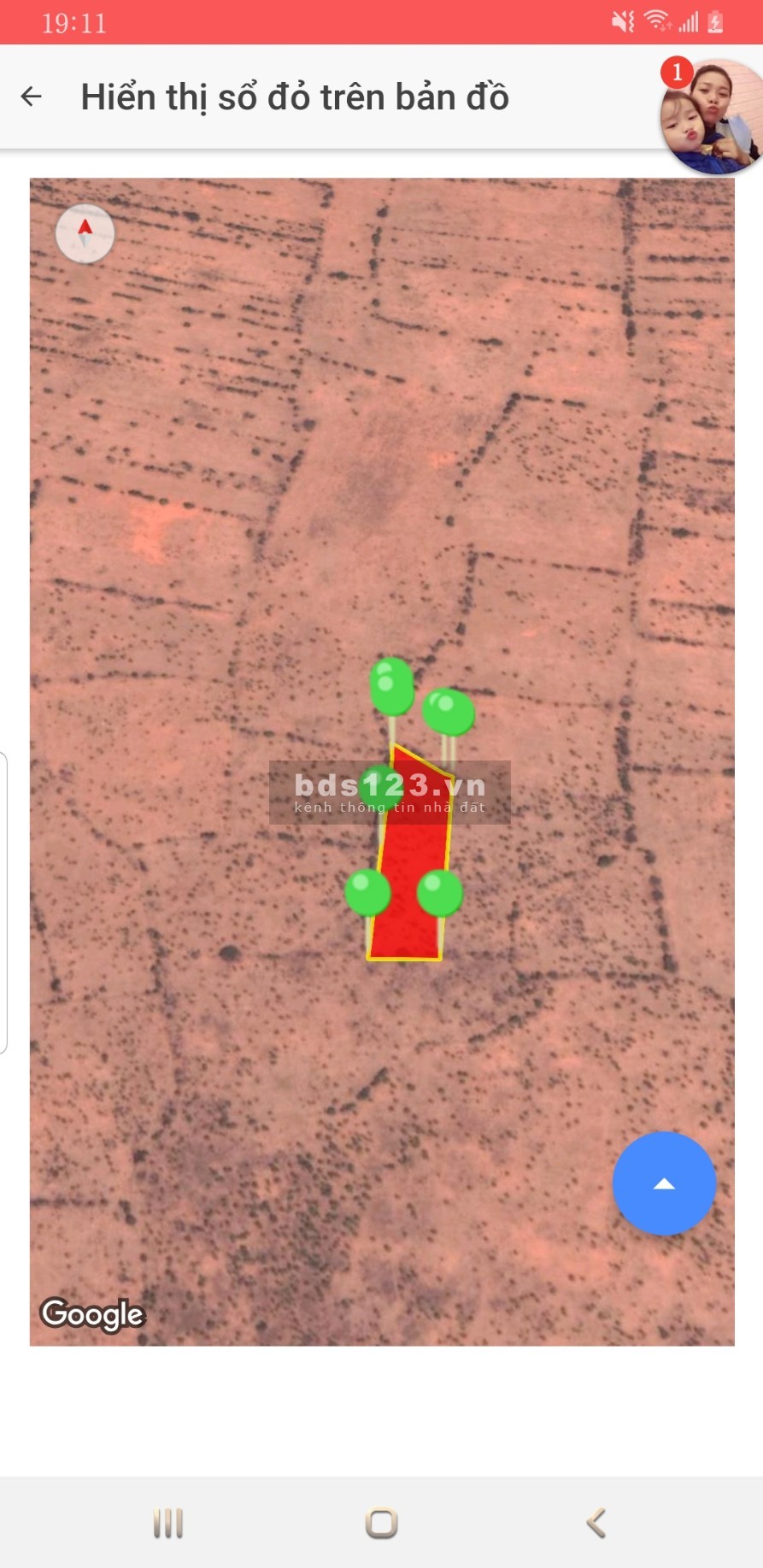Go to the system home screen
The height and width of the screenshot is (1568, 763).
[381, 1523]
